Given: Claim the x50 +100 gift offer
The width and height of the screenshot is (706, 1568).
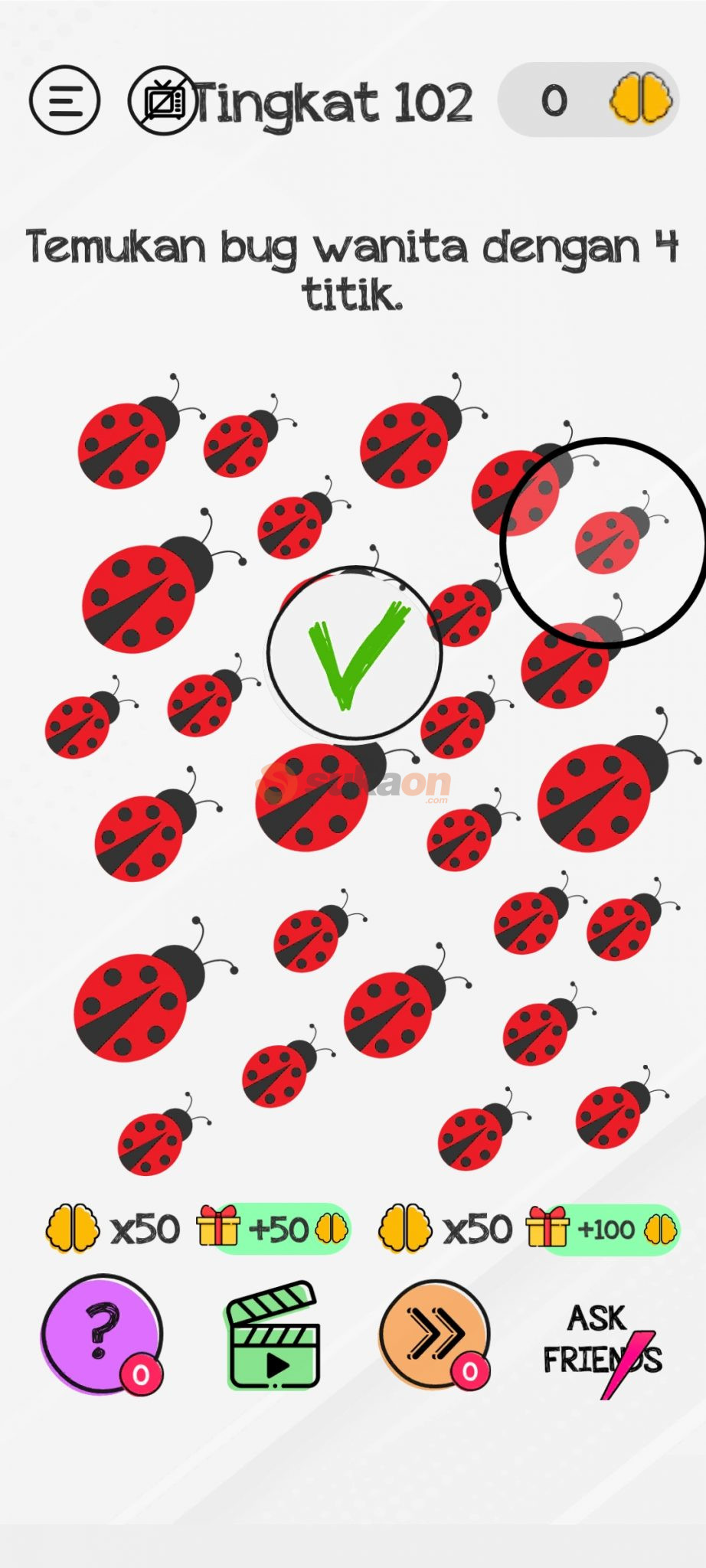Looking at the screenshot, I should (528, 1229).
